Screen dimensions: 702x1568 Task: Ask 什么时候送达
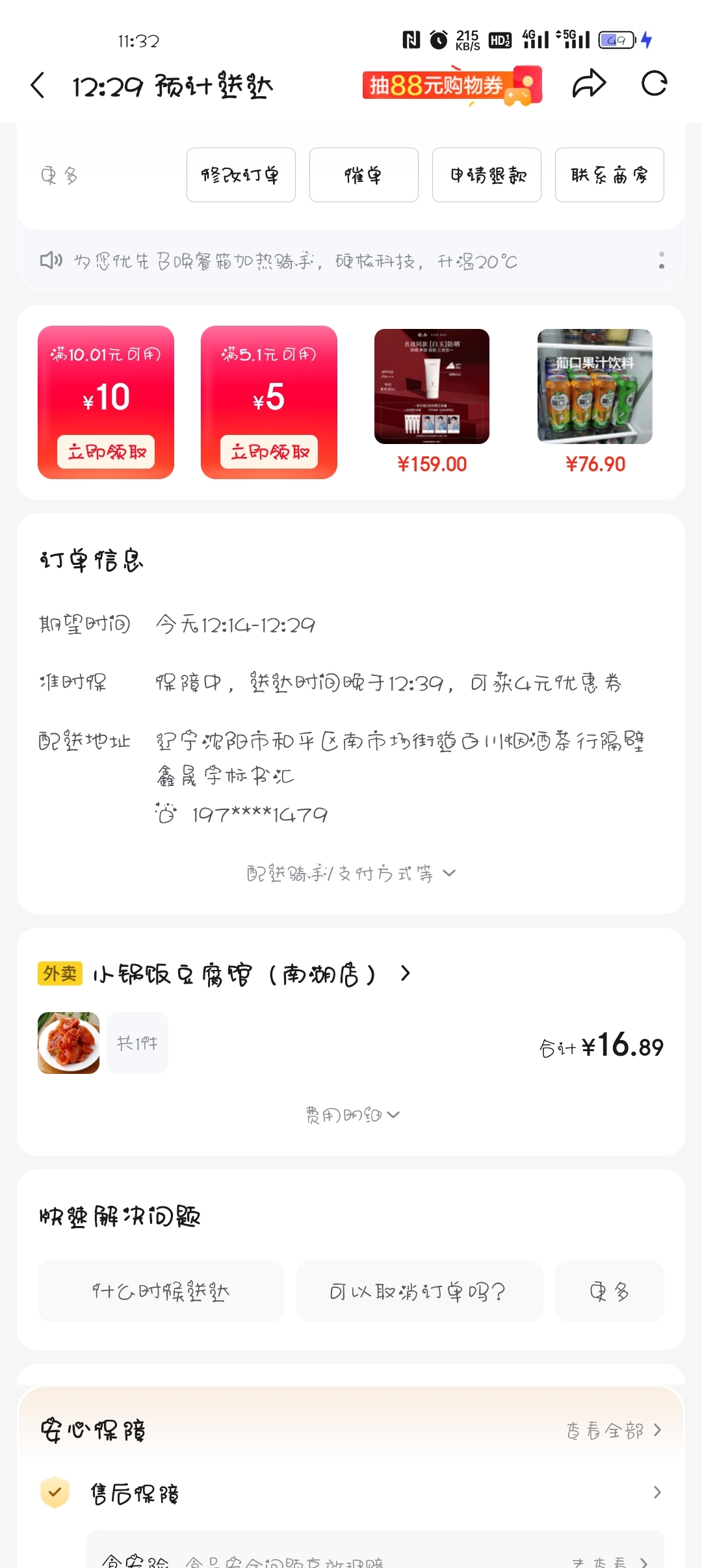tap(161, 1291)
